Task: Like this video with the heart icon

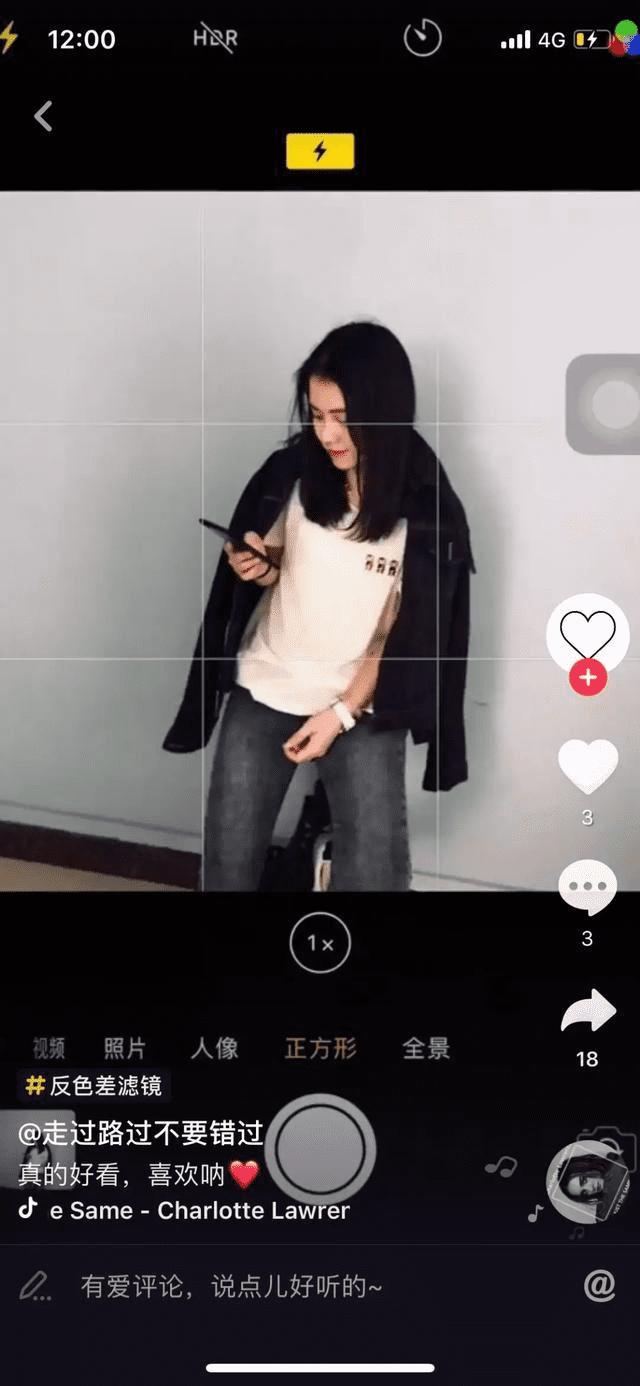Action: point(588,767)
